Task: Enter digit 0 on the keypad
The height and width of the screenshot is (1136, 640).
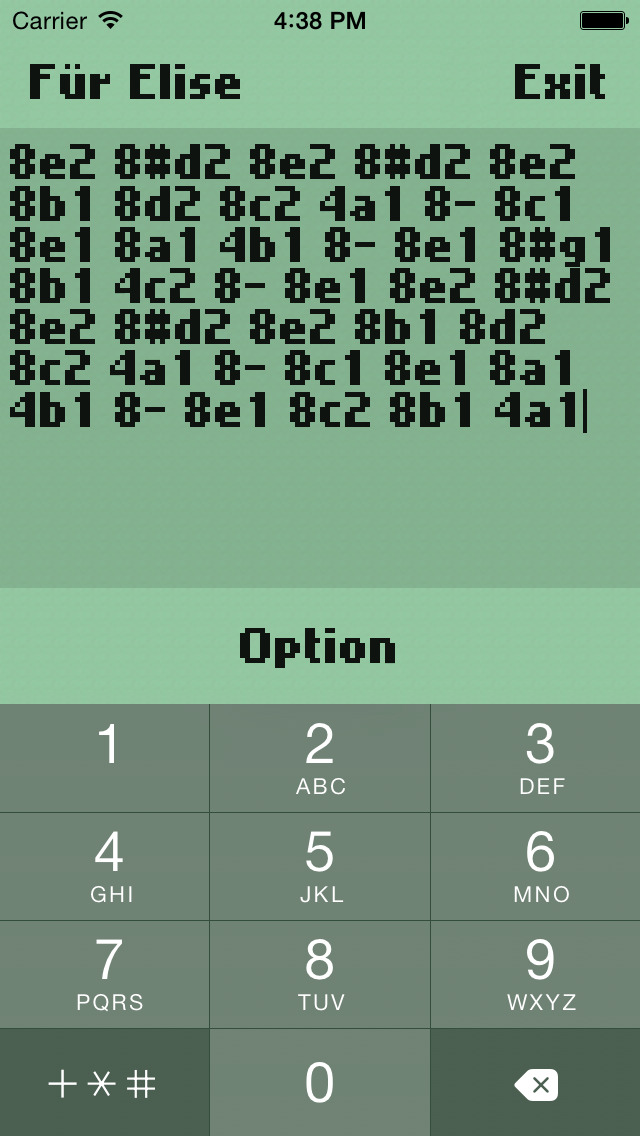Action: [320, 1083]
